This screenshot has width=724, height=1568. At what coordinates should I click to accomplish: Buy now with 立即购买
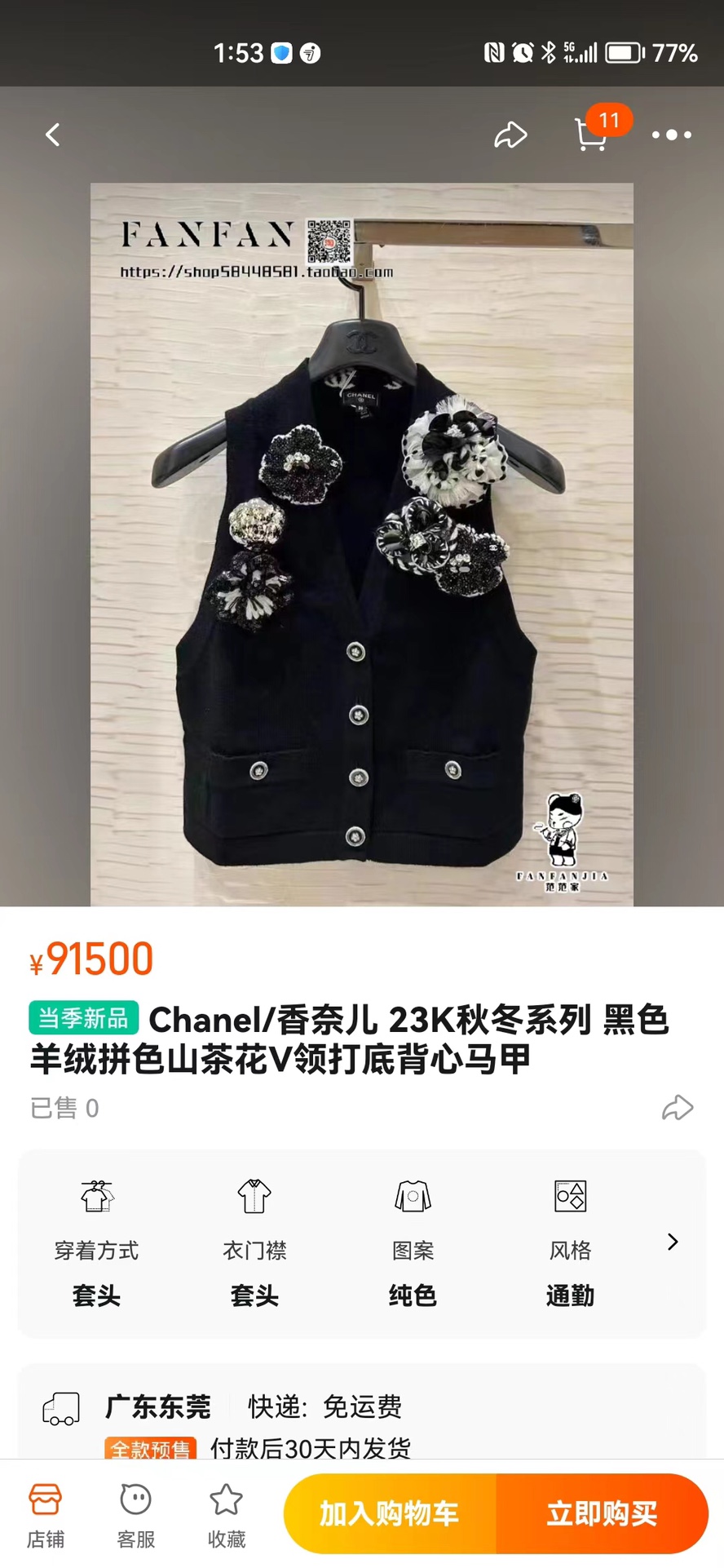point(602,1513)
